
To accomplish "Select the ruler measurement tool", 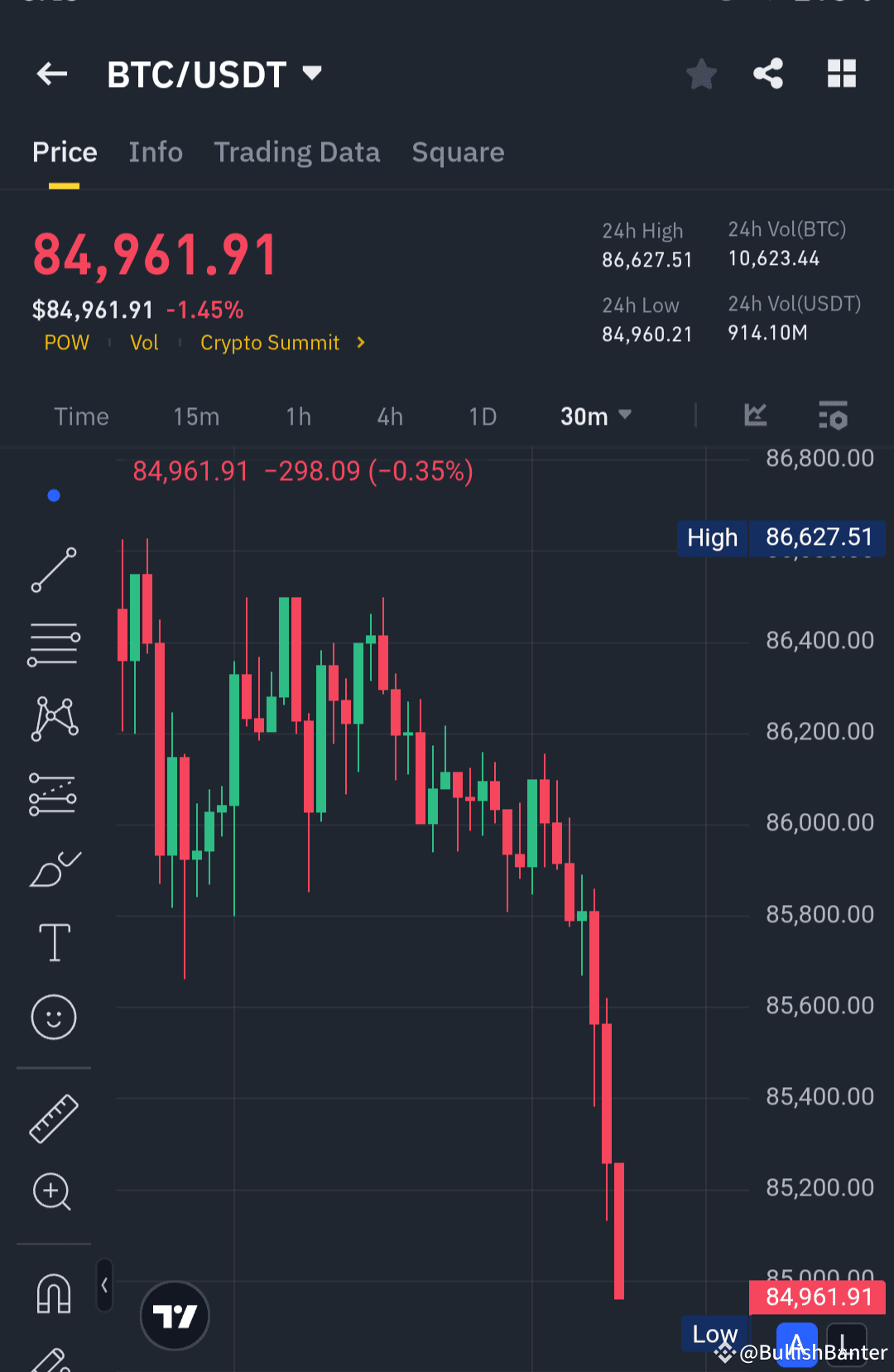I will (54, 1118).
